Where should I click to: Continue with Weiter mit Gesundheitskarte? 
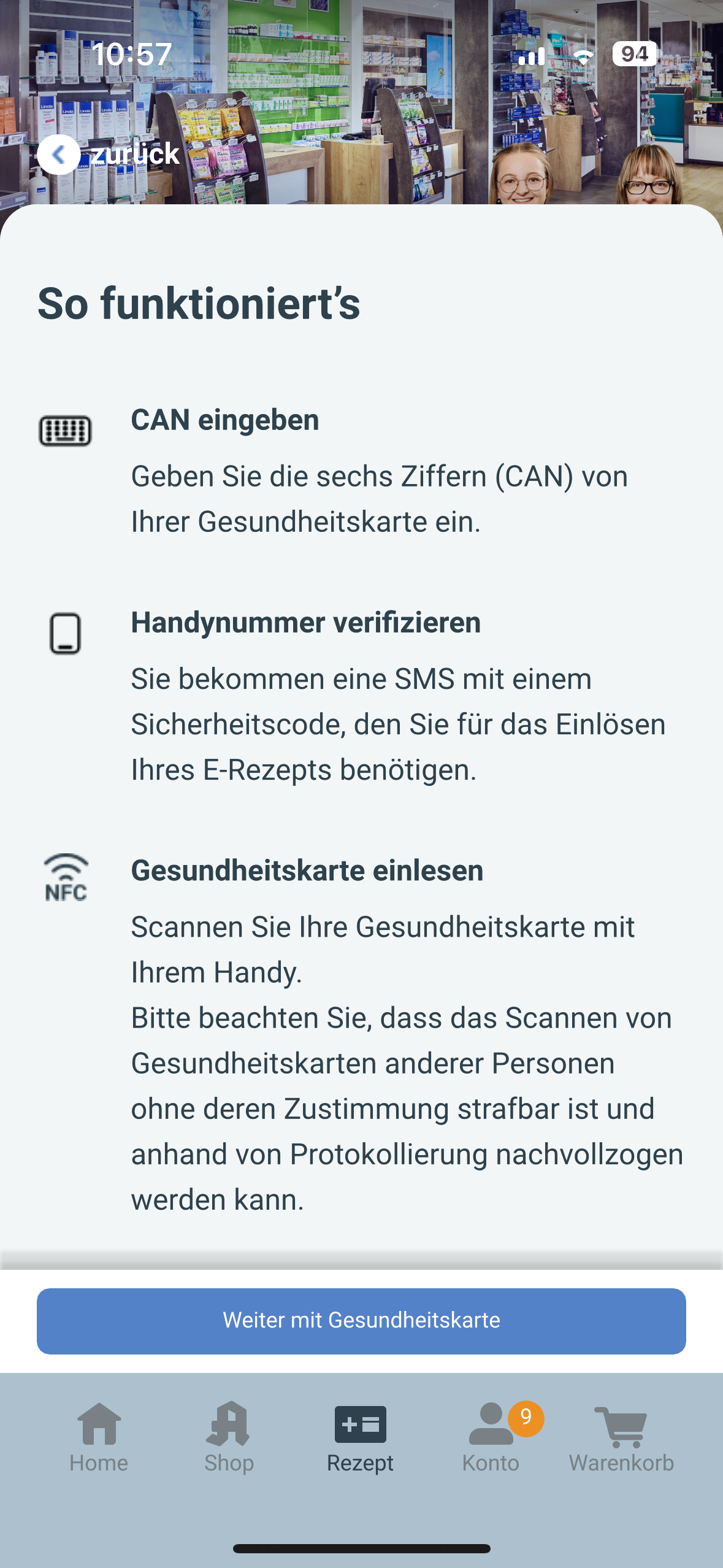361,1320
